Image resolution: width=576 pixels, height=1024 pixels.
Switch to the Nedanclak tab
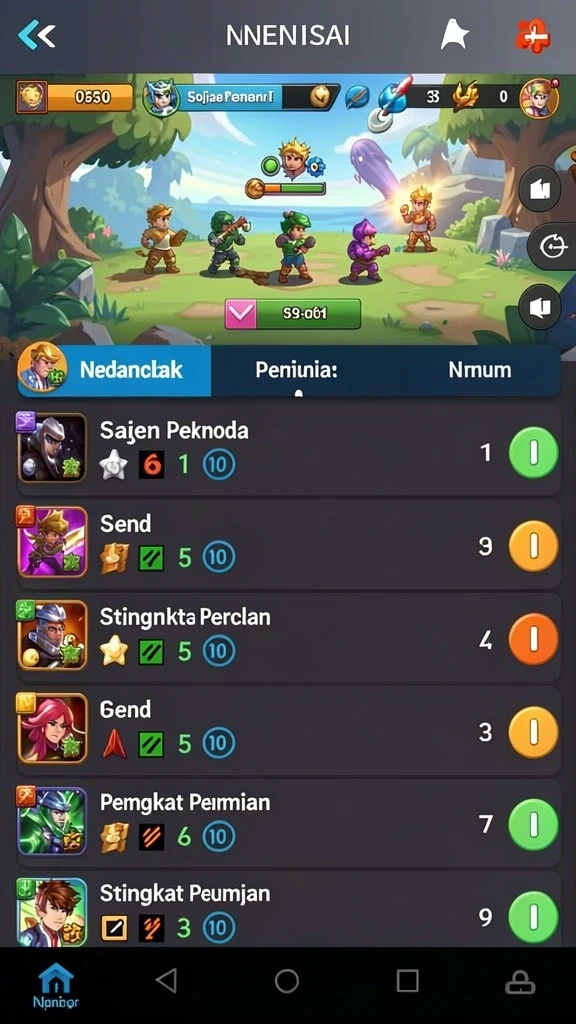coord(114,370)
